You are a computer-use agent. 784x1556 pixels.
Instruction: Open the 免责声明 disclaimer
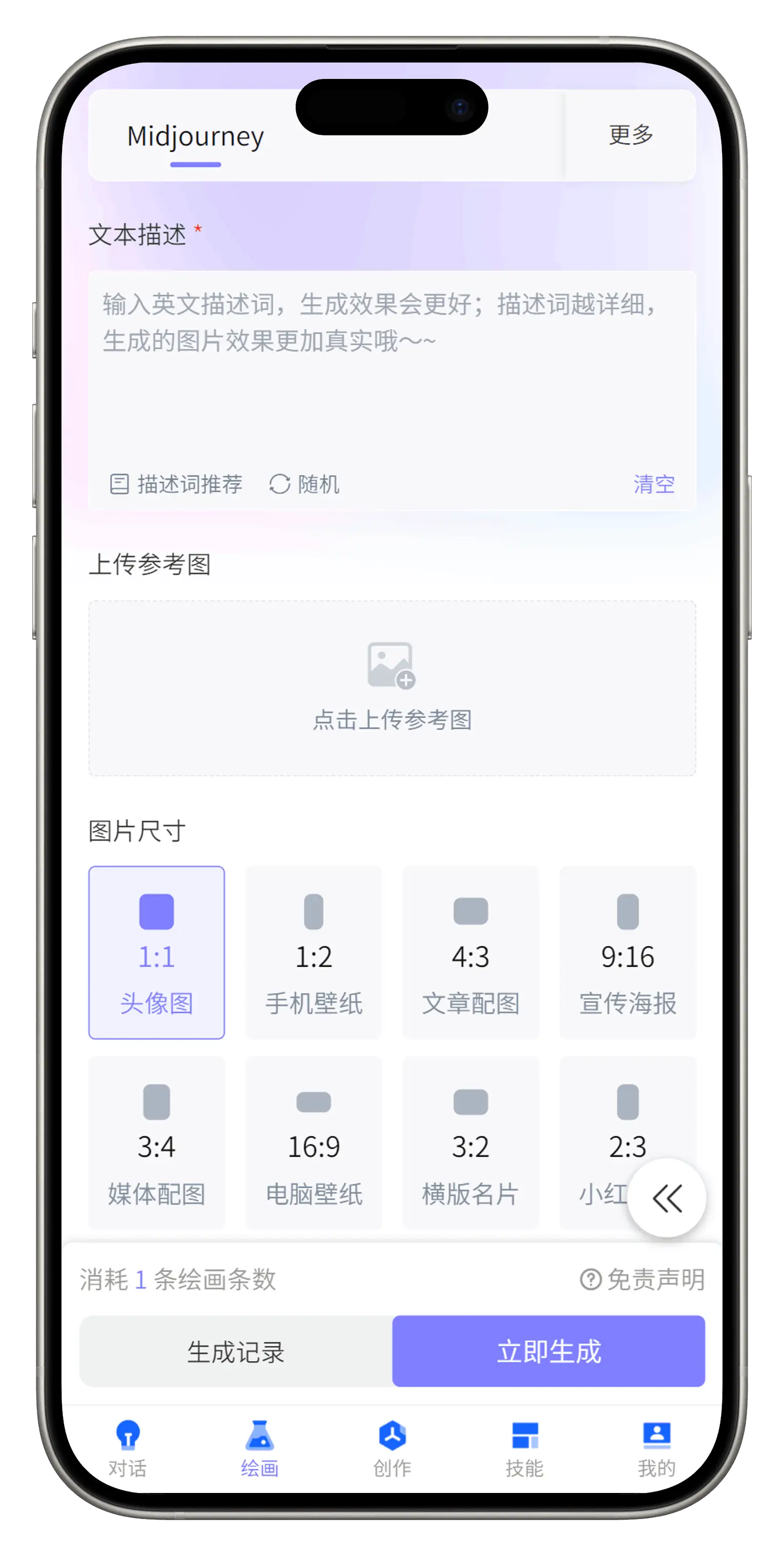[x=643, y=1279]
